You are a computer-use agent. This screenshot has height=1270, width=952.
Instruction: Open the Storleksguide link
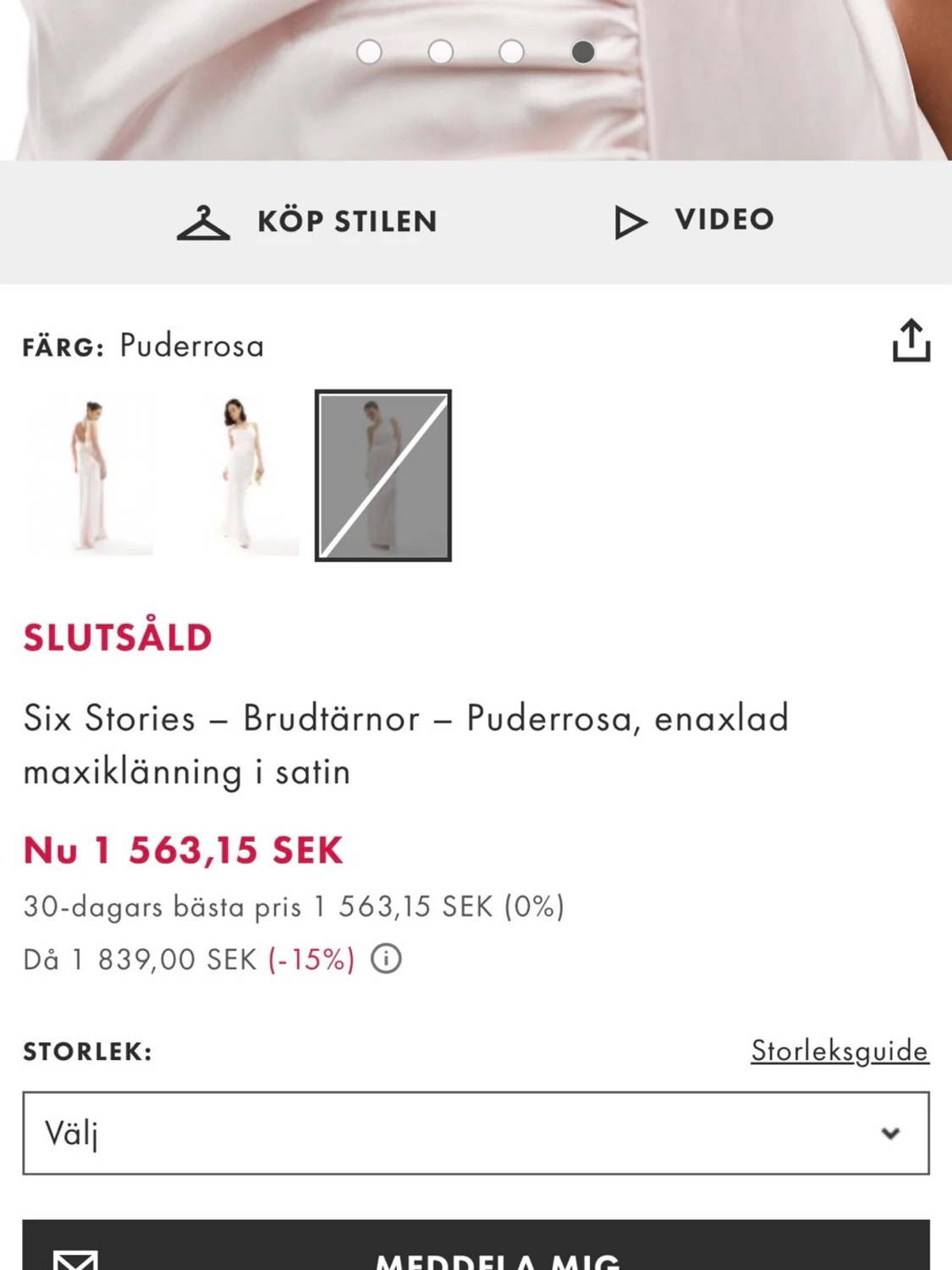840,1052
